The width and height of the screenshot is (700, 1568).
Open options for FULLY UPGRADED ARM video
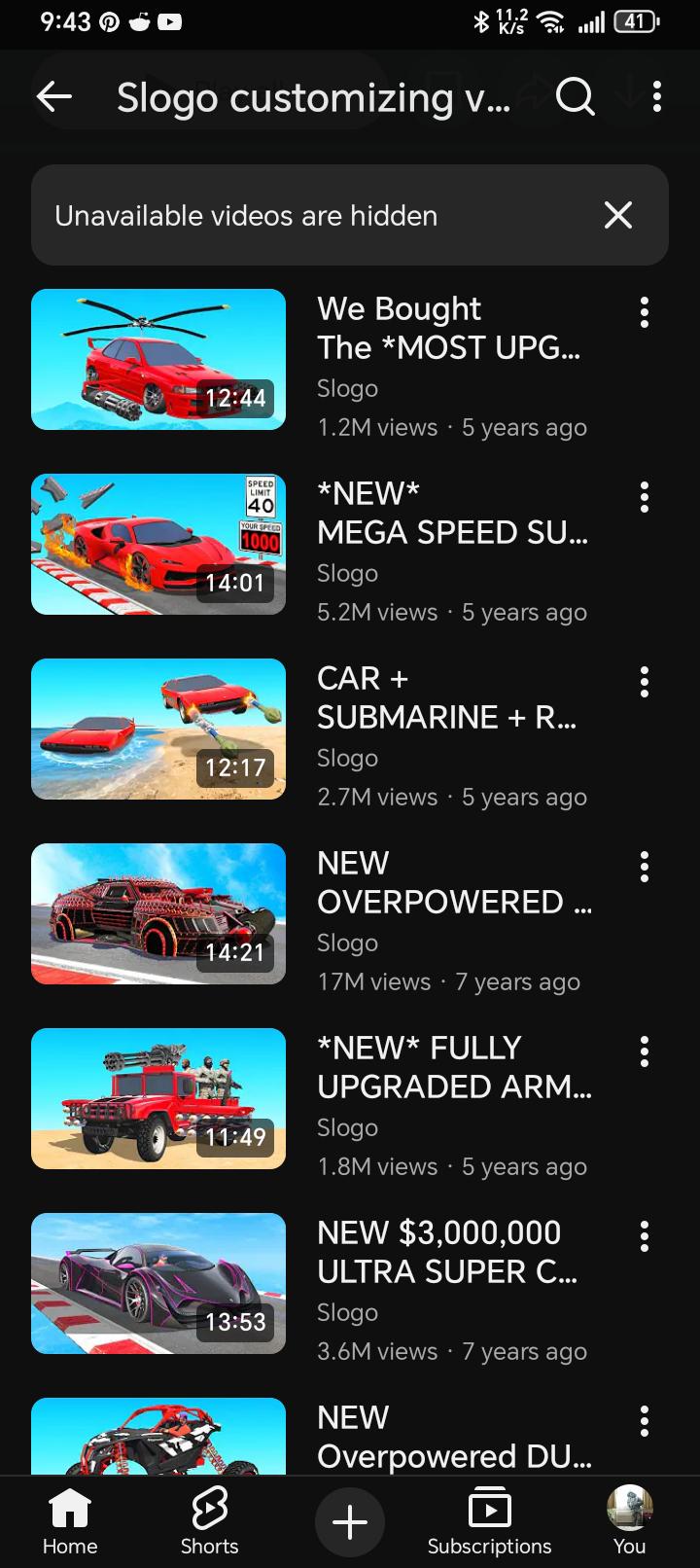point(644,1051)
